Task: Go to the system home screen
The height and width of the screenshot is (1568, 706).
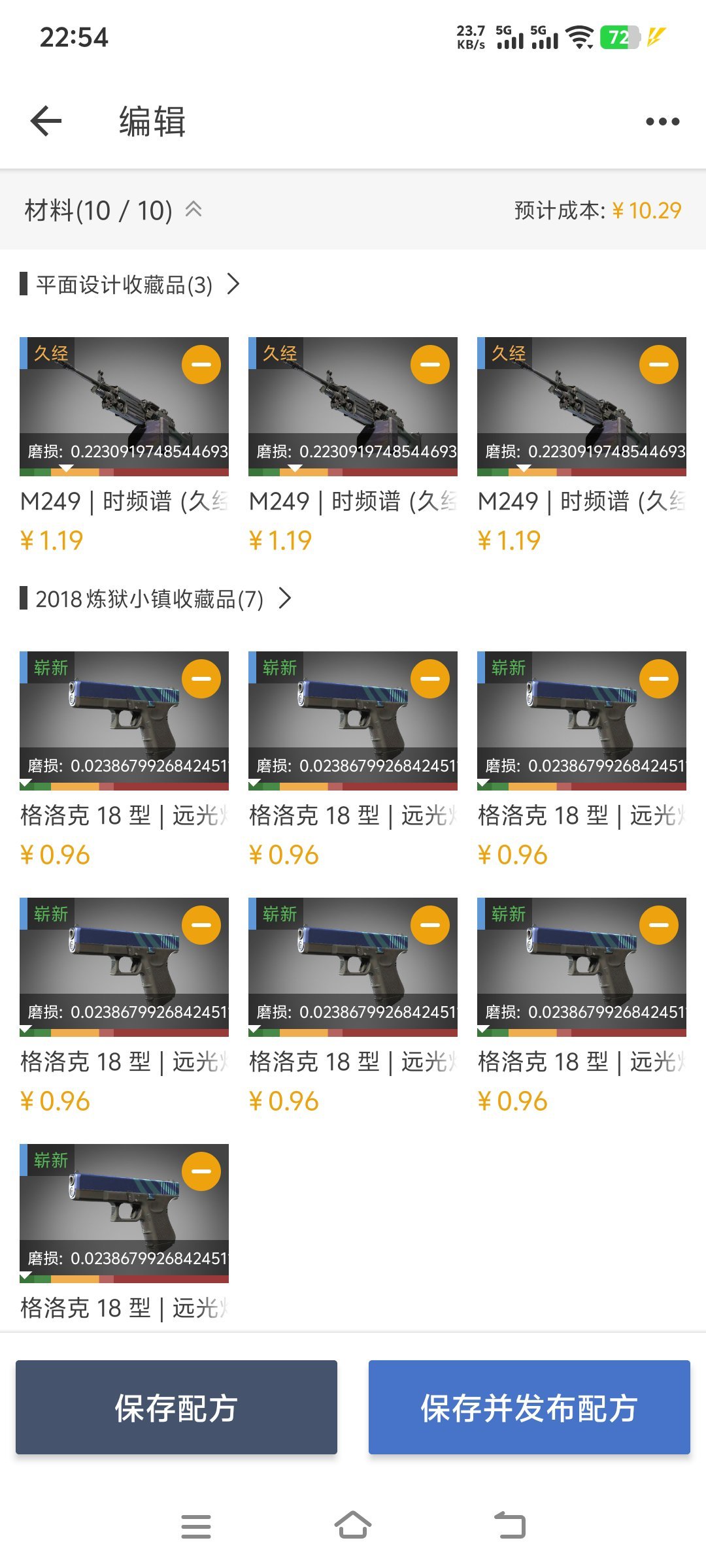Action: [353, 1526]
